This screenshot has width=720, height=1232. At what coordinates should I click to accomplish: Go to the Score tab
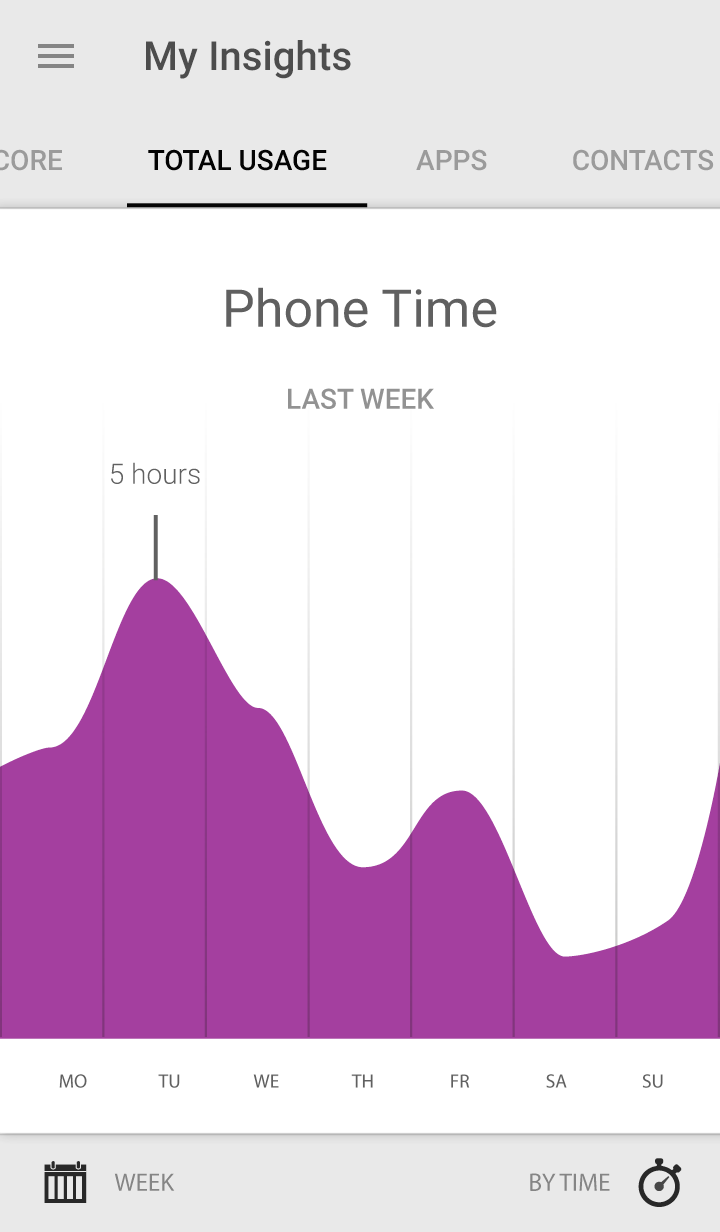pyautogui.click(x=30, y=161)
